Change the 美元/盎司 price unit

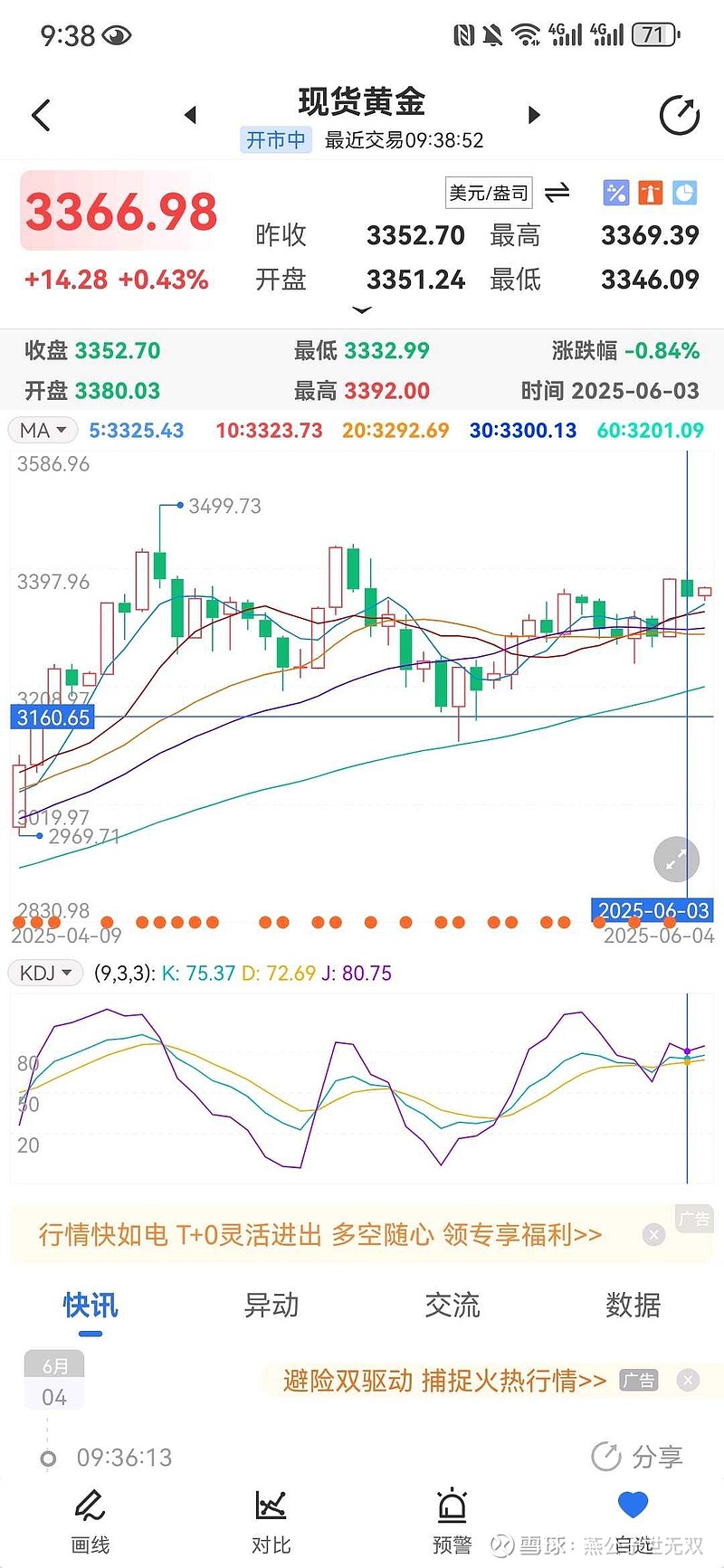[x=488, y=193]
